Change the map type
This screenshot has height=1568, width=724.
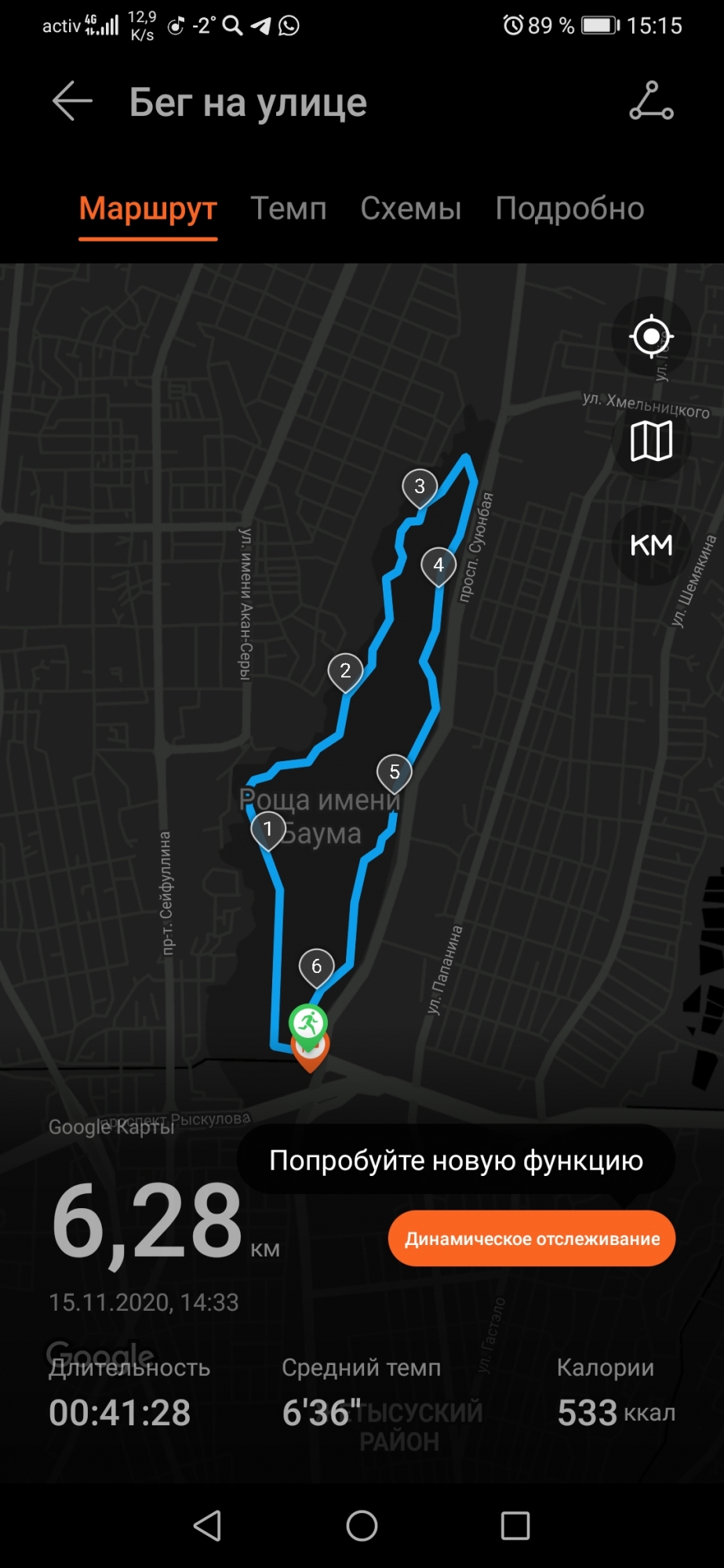click(651, 441)
